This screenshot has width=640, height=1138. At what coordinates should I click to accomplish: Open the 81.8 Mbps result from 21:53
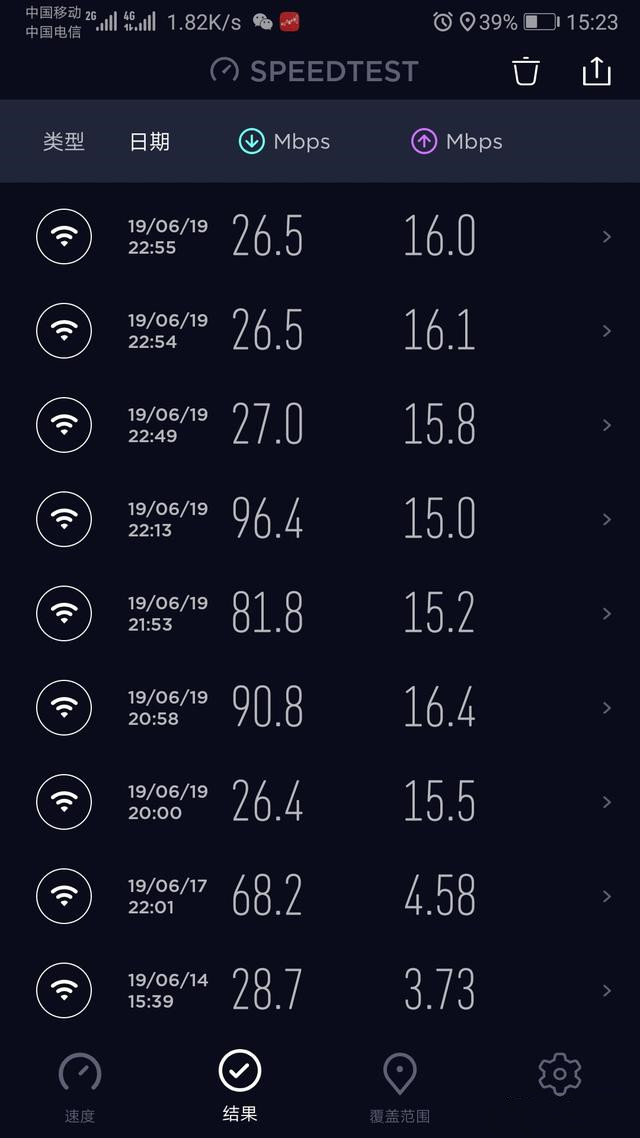tap(320, 613)
